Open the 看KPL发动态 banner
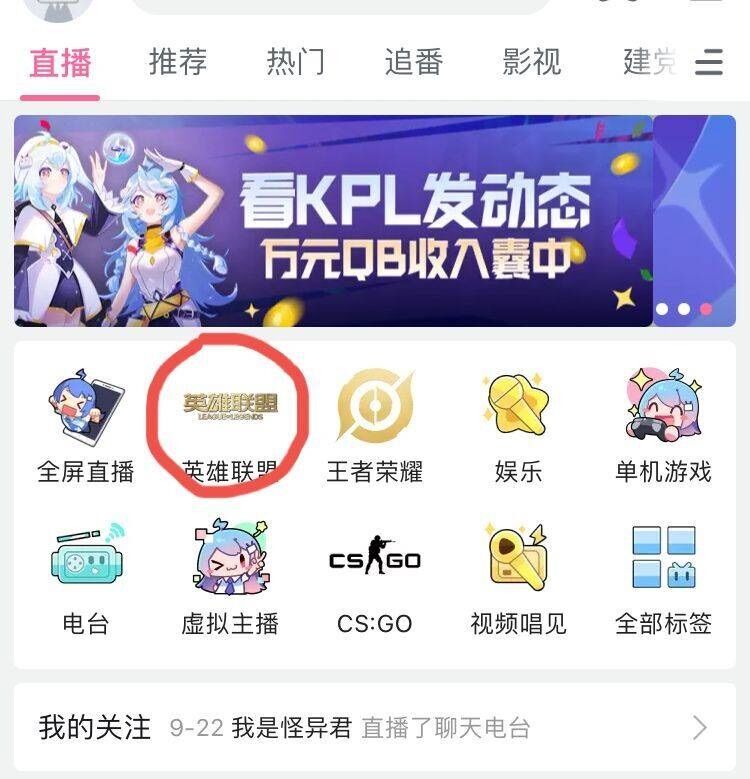The image size is (750, 779). tap(333, 221)
